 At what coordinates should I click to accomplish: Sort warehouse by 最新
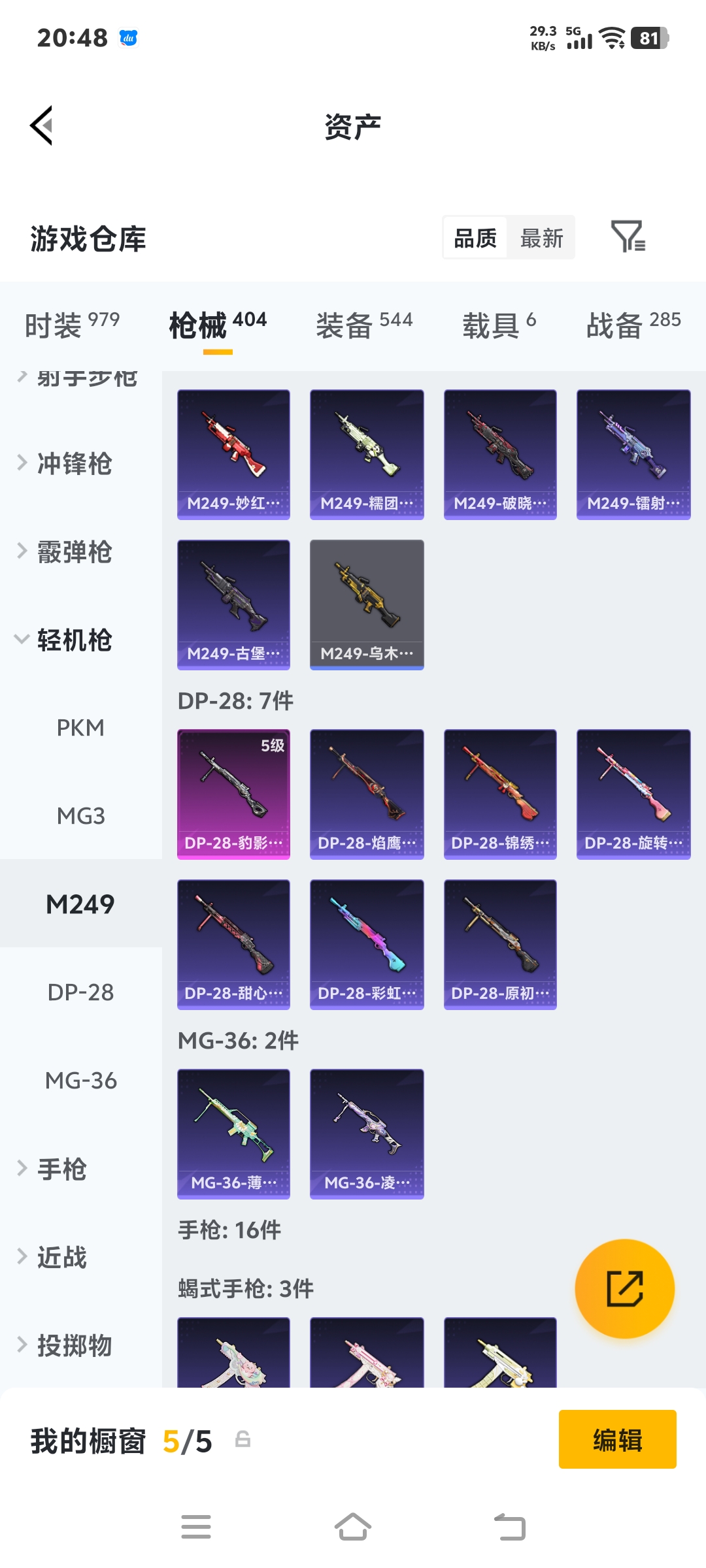coord(541,238)
